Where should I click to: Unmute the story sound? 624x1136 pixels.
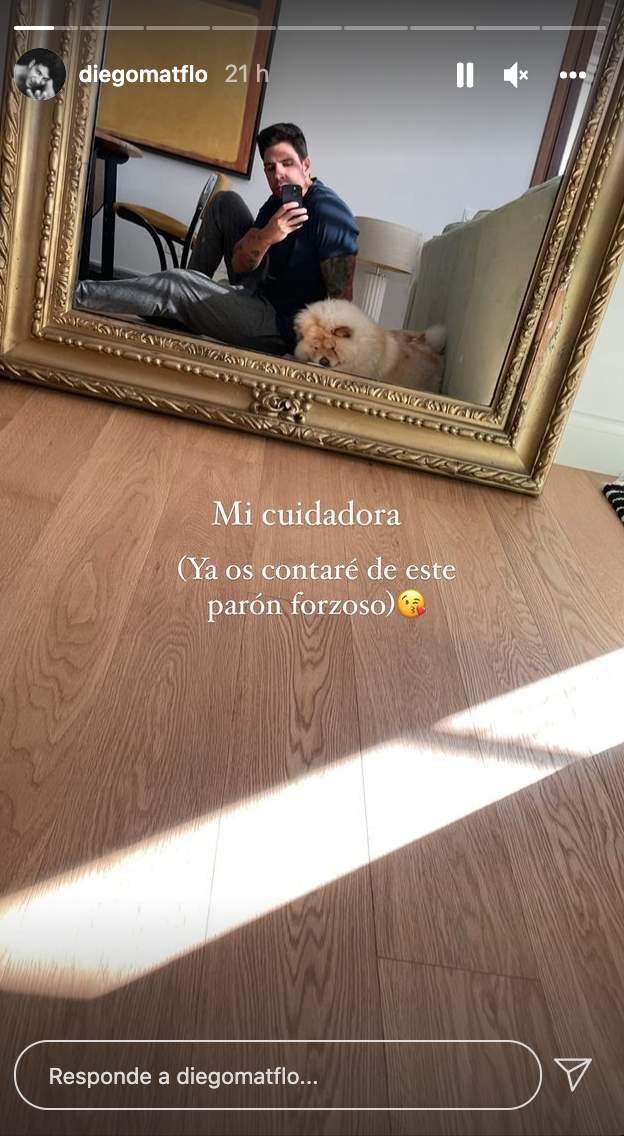(x=516, y=75)
